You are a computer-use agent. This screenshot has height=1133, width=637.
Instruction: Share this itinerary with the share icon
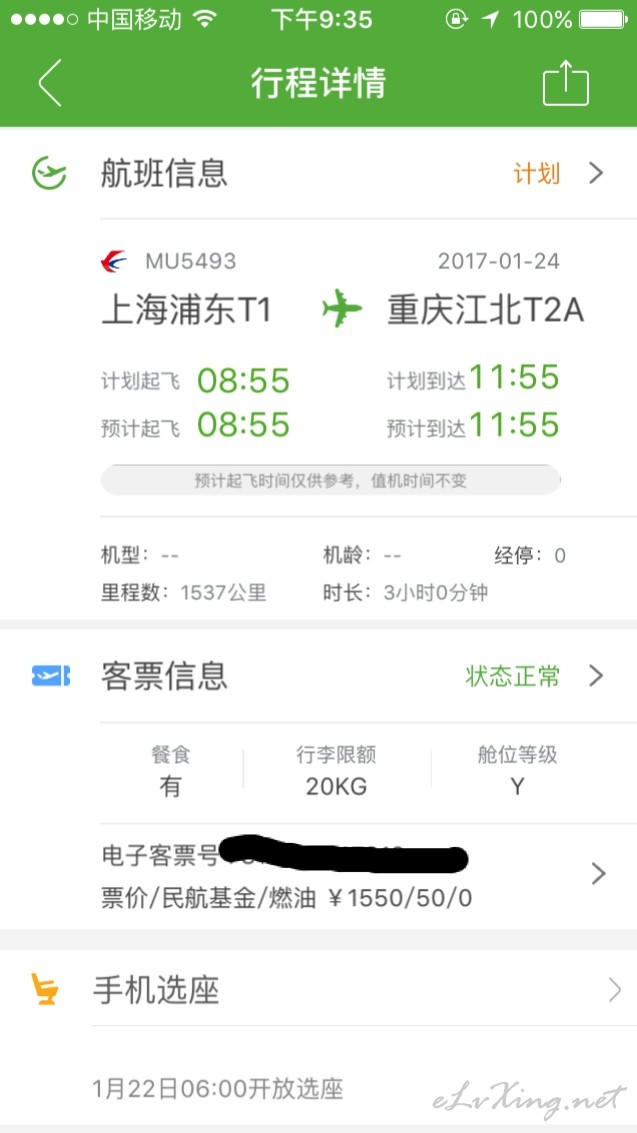[566, 82]
